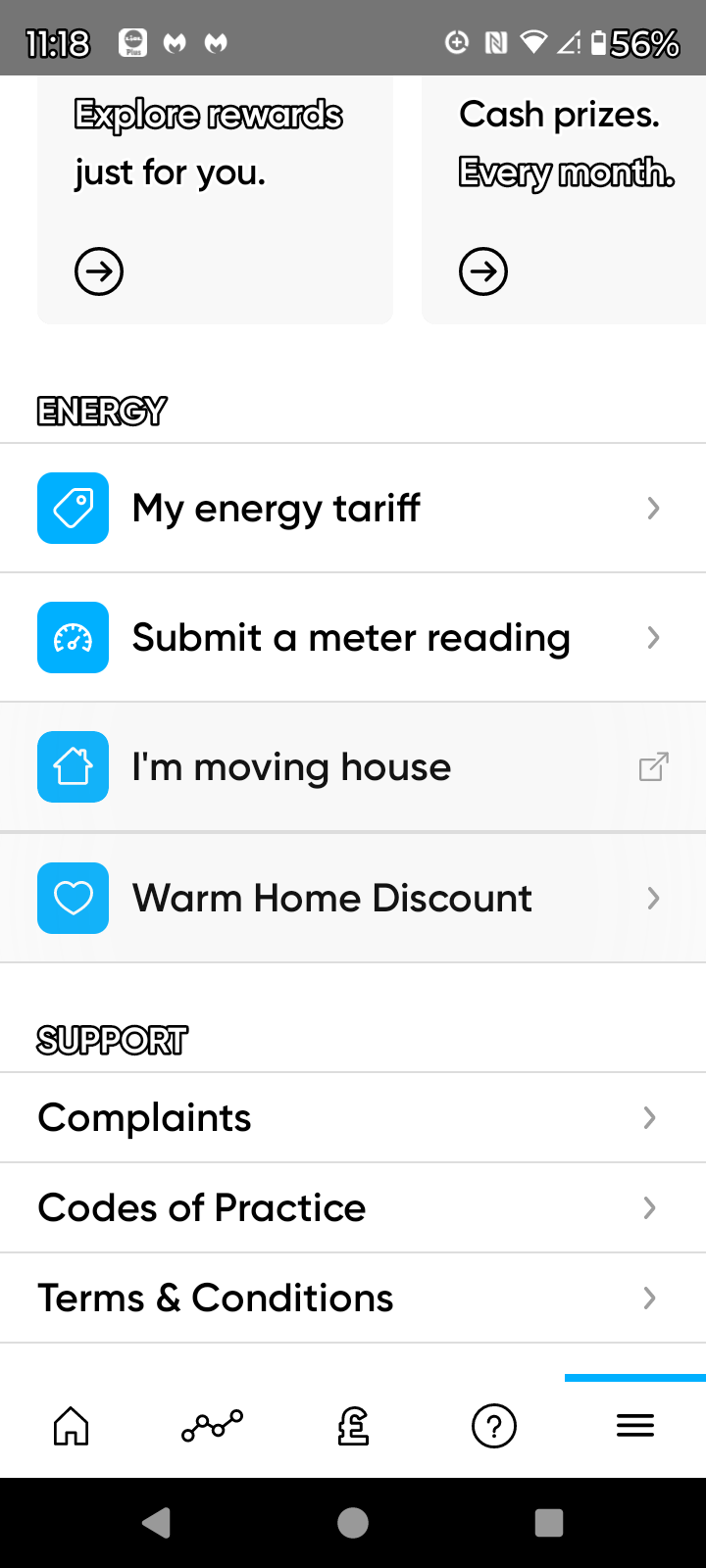Tap the system back button

(x=157, y=1523)
